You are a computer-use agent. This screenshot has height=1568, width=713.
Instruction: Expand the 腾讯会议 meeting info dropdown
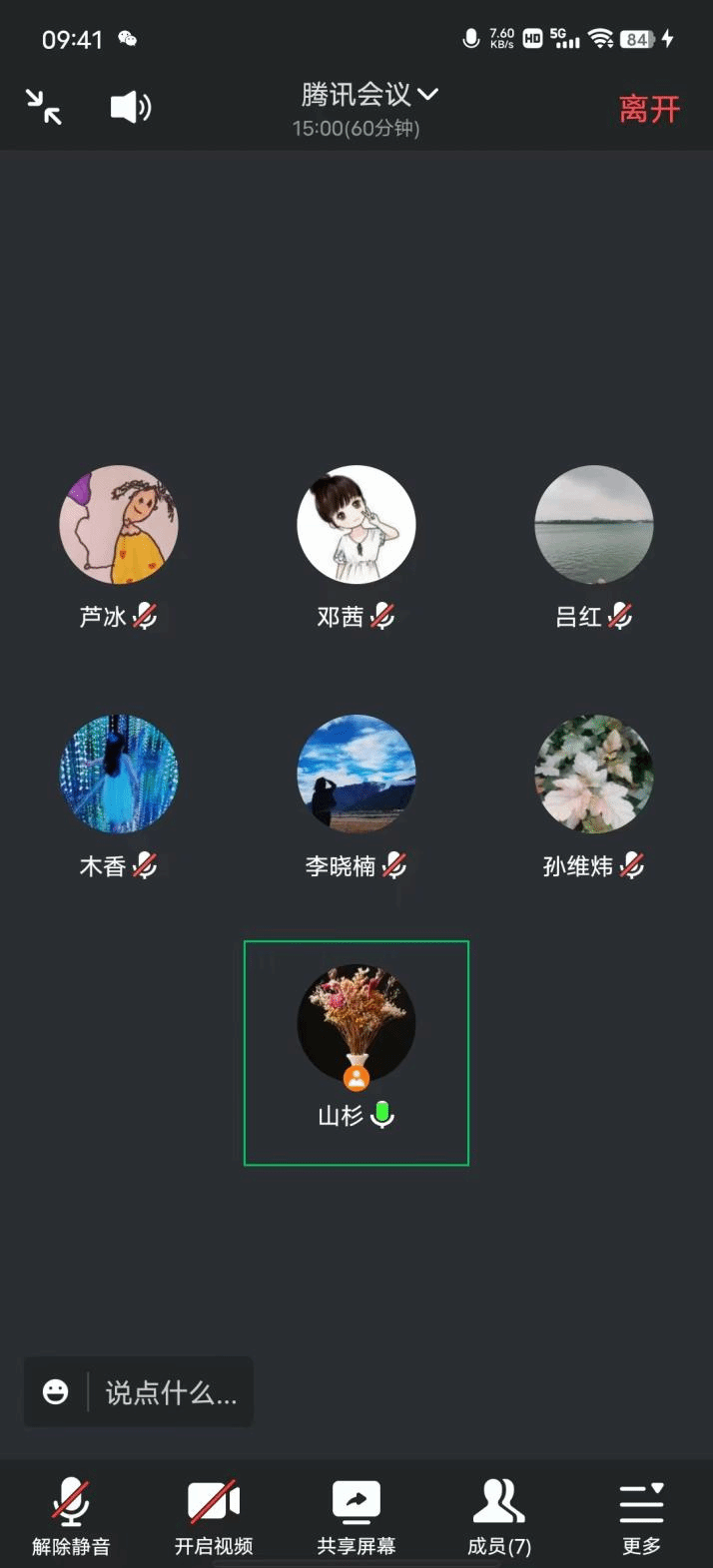[369, 95]
